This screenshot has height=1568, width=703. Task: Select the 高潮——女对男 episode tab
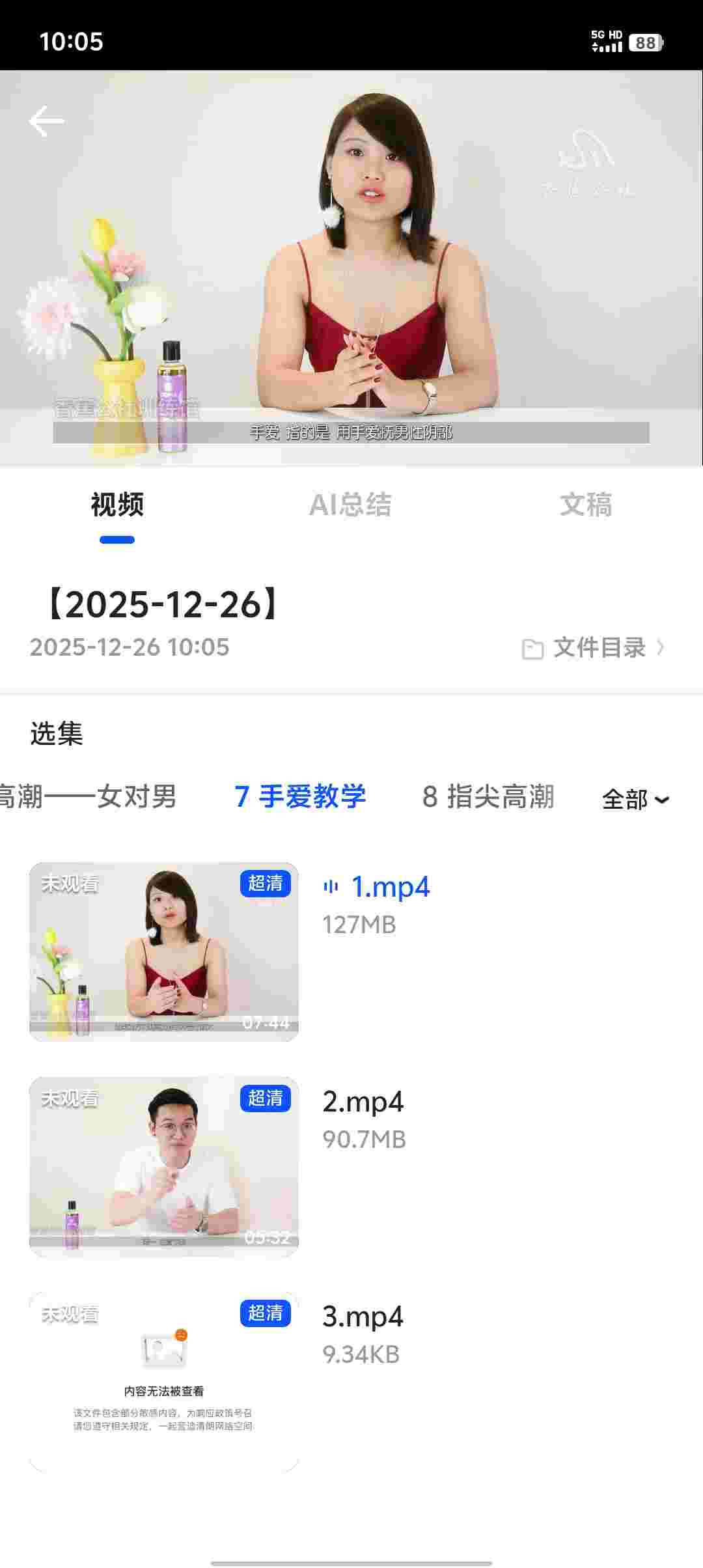pyautogui.click(x=91, y=798)
